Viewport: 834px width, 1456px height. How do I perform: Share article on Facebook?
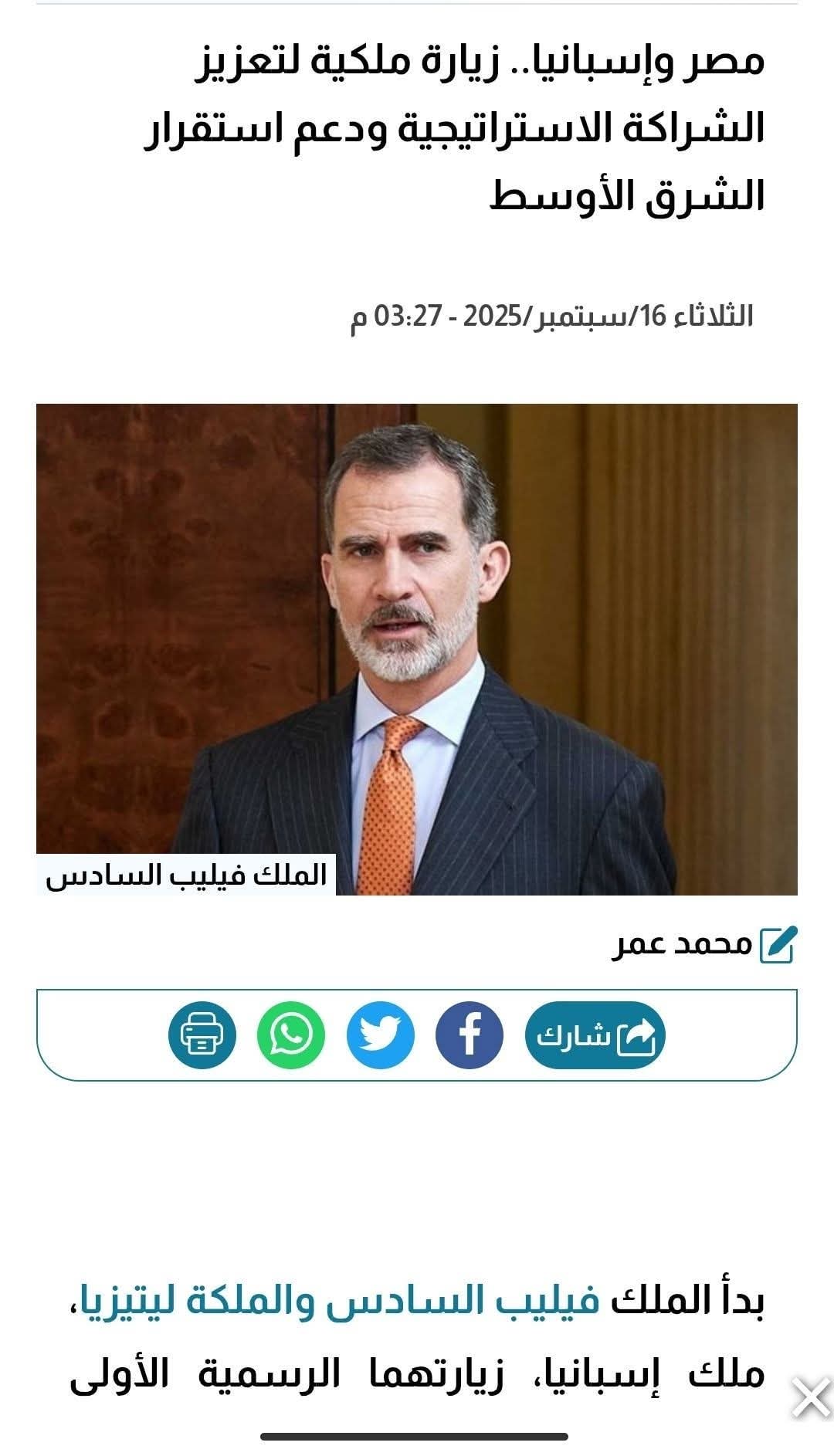pyautogui.click(x=469, y=1035)
